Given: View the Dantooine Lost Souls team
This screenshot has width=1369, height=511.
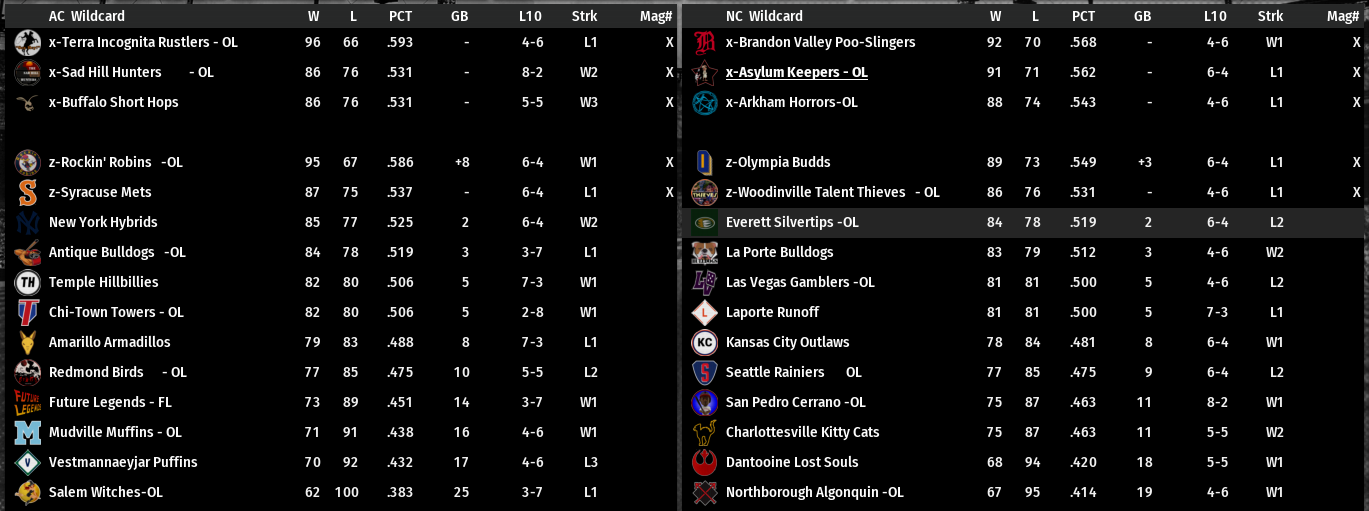Looking at the screenshot, I should (792, 462).
